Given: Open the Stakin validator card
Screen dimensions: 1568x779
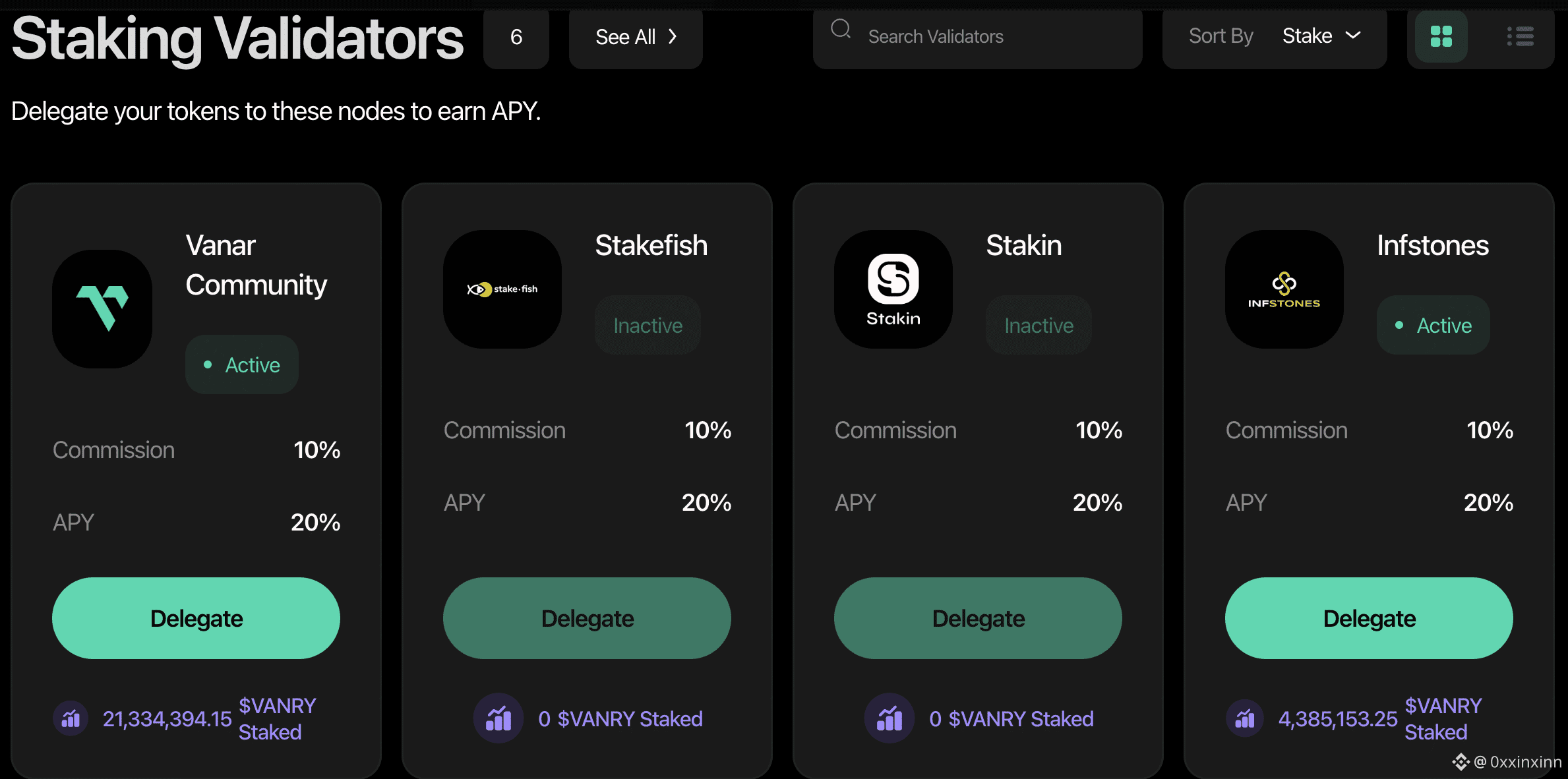Looking at the screenshot, I should click(978, 481).
